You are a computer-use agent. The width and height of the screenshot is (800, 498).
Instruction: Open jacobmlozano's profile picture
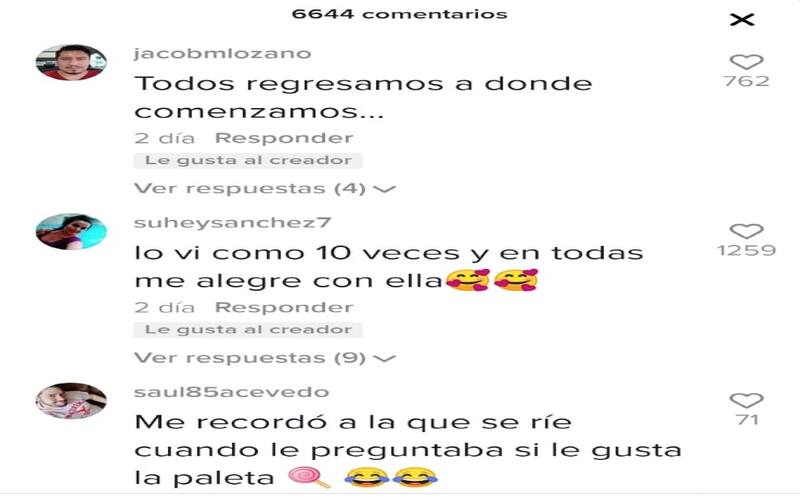tap(71, 62)
